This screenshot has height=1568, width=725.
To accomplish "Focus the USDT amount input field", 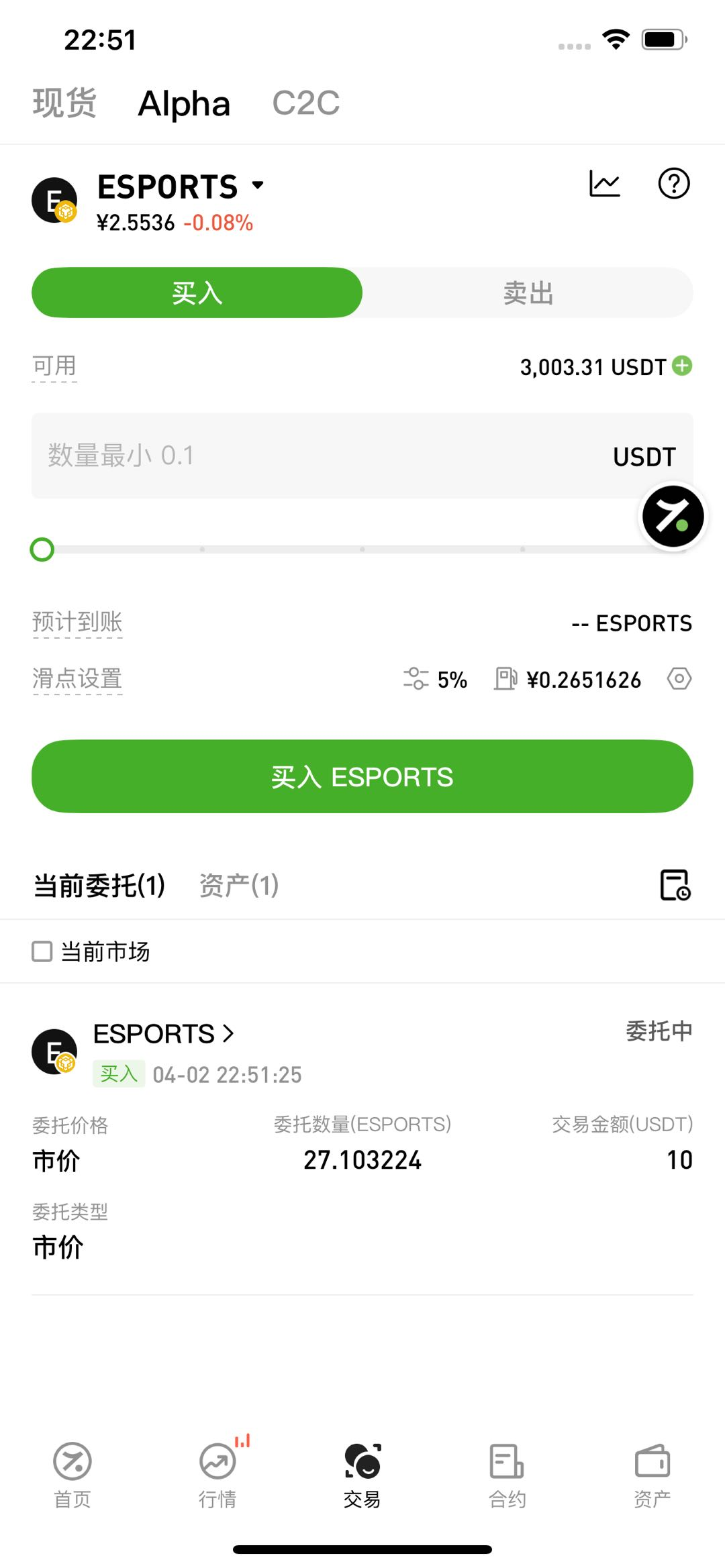I will tap(322, 456).
